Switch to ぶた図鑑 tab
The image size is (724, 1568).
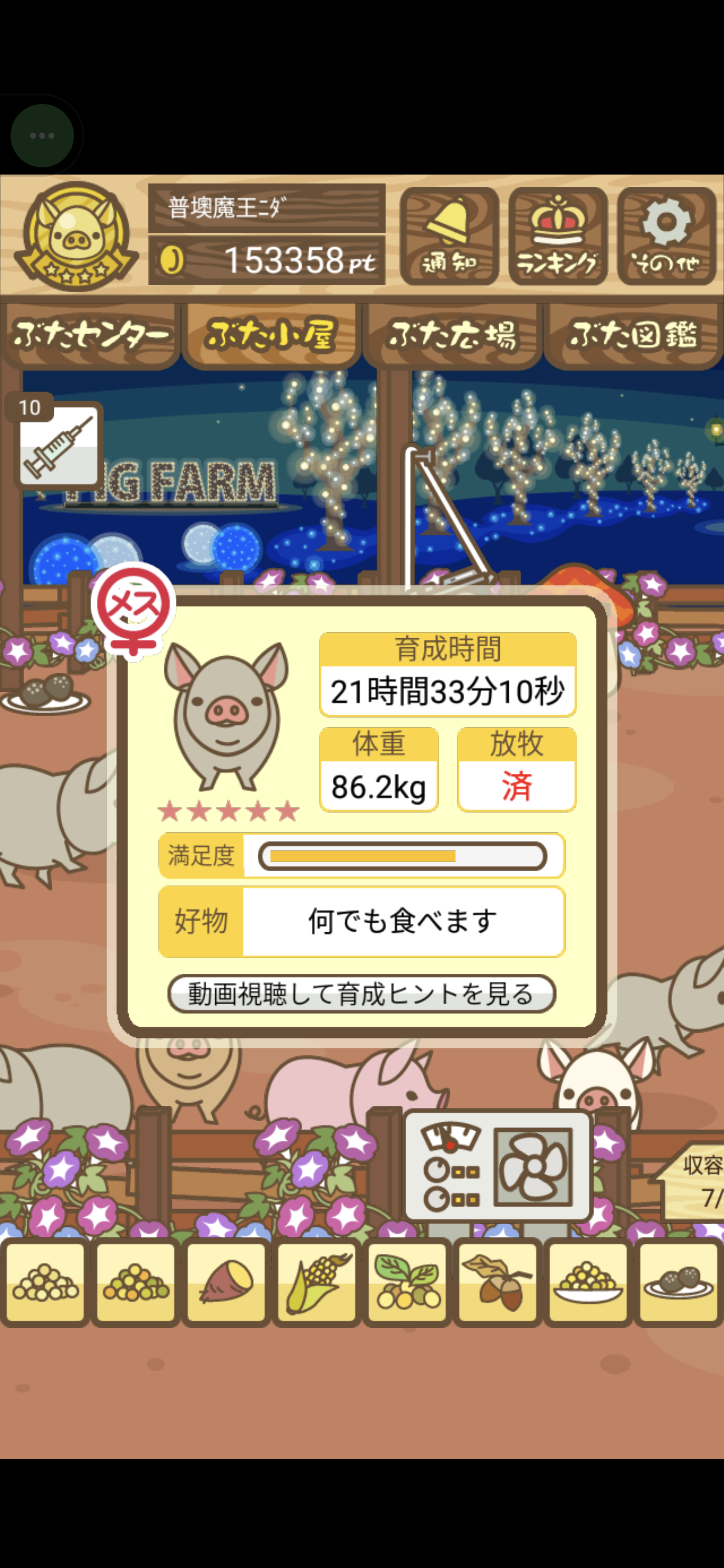[x=633, y=335]
